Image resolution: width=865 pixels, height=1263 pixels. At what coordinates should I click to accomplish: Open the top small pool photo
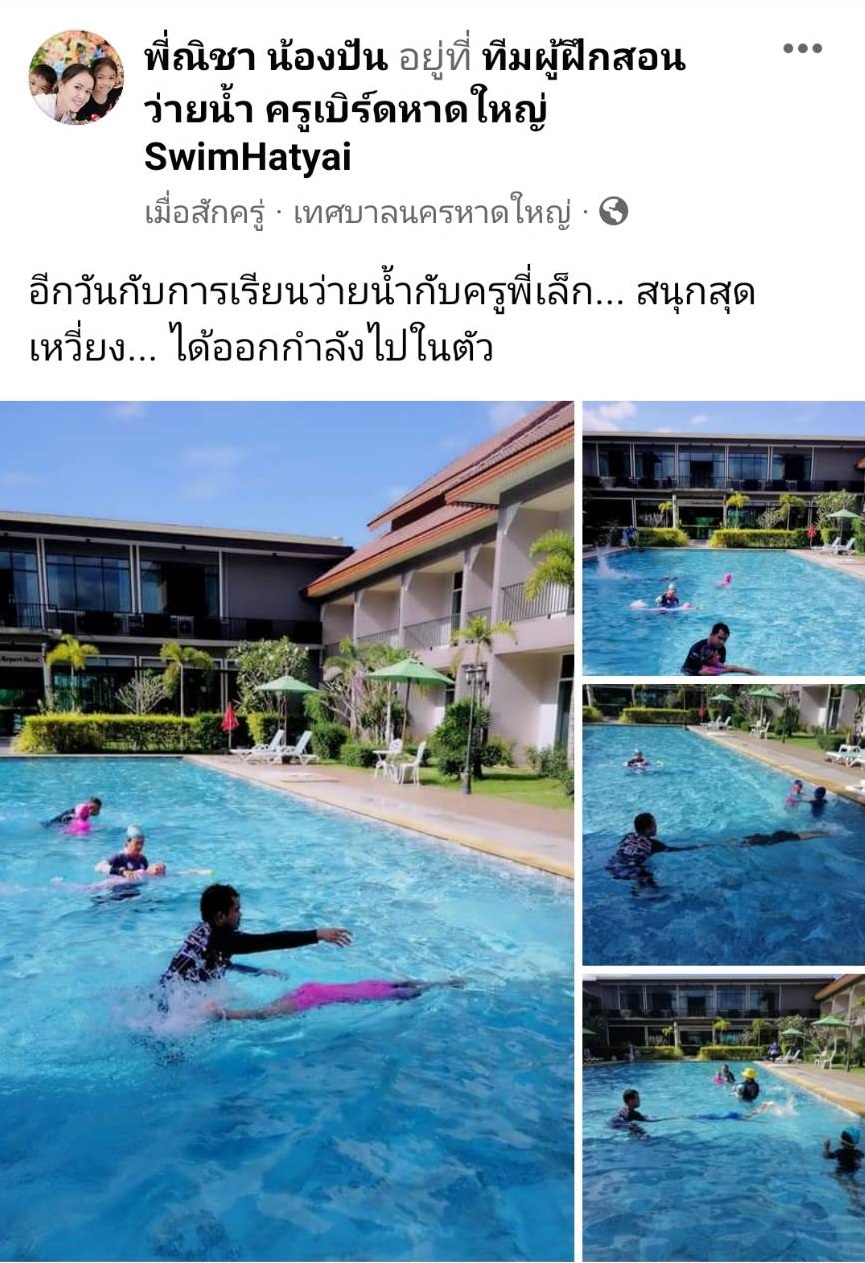point(724,540)
